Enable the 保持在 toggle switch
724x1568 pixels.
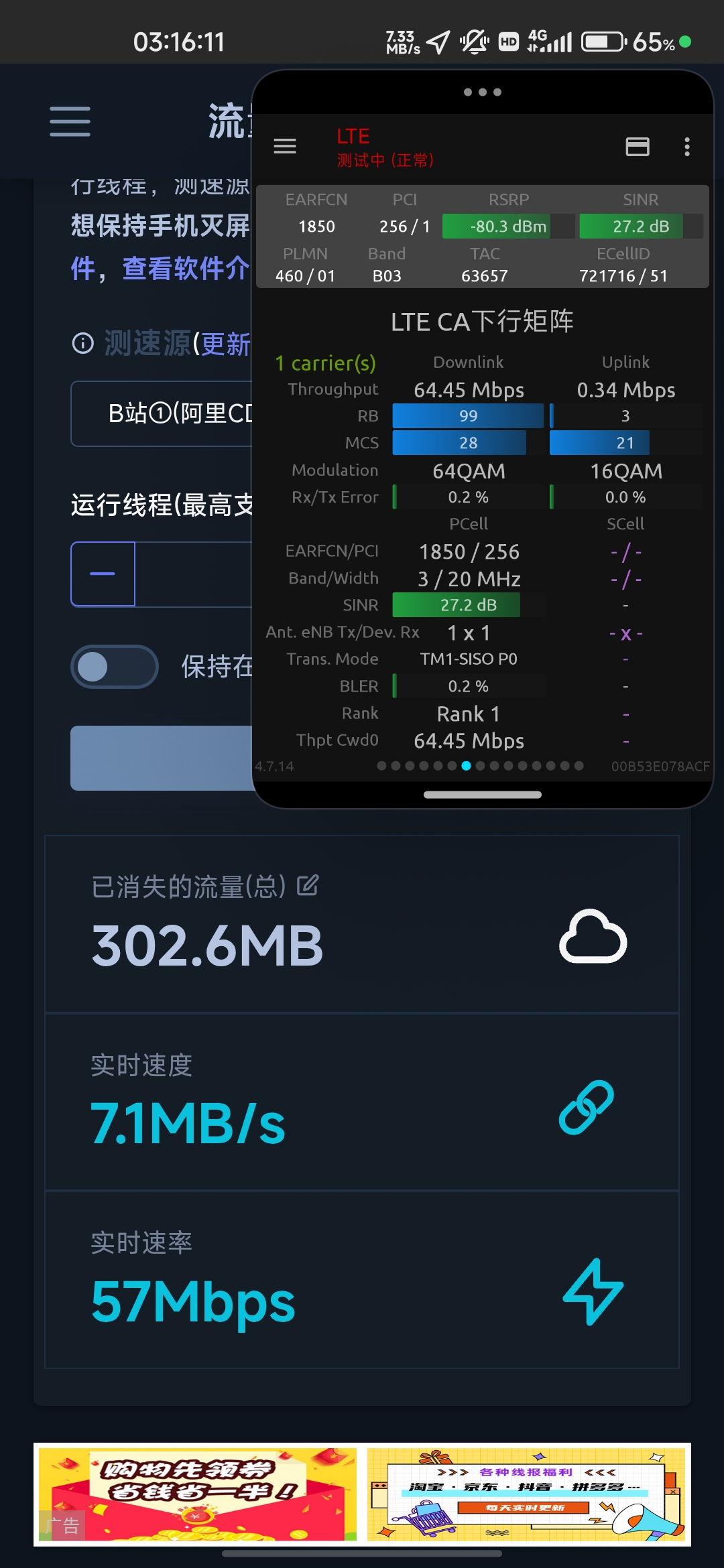click(x=114, y=667)
